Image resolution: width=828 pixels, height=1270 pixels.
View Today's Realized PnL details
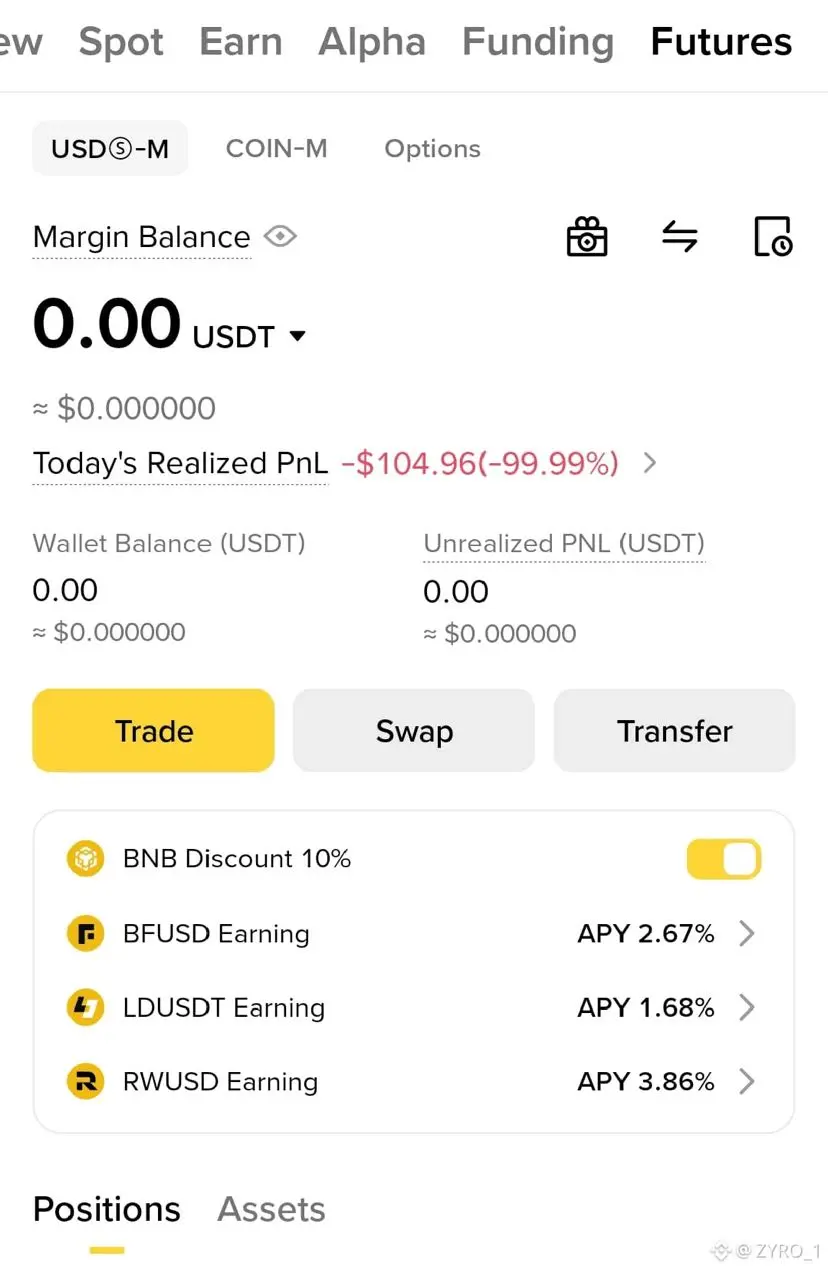650,463
